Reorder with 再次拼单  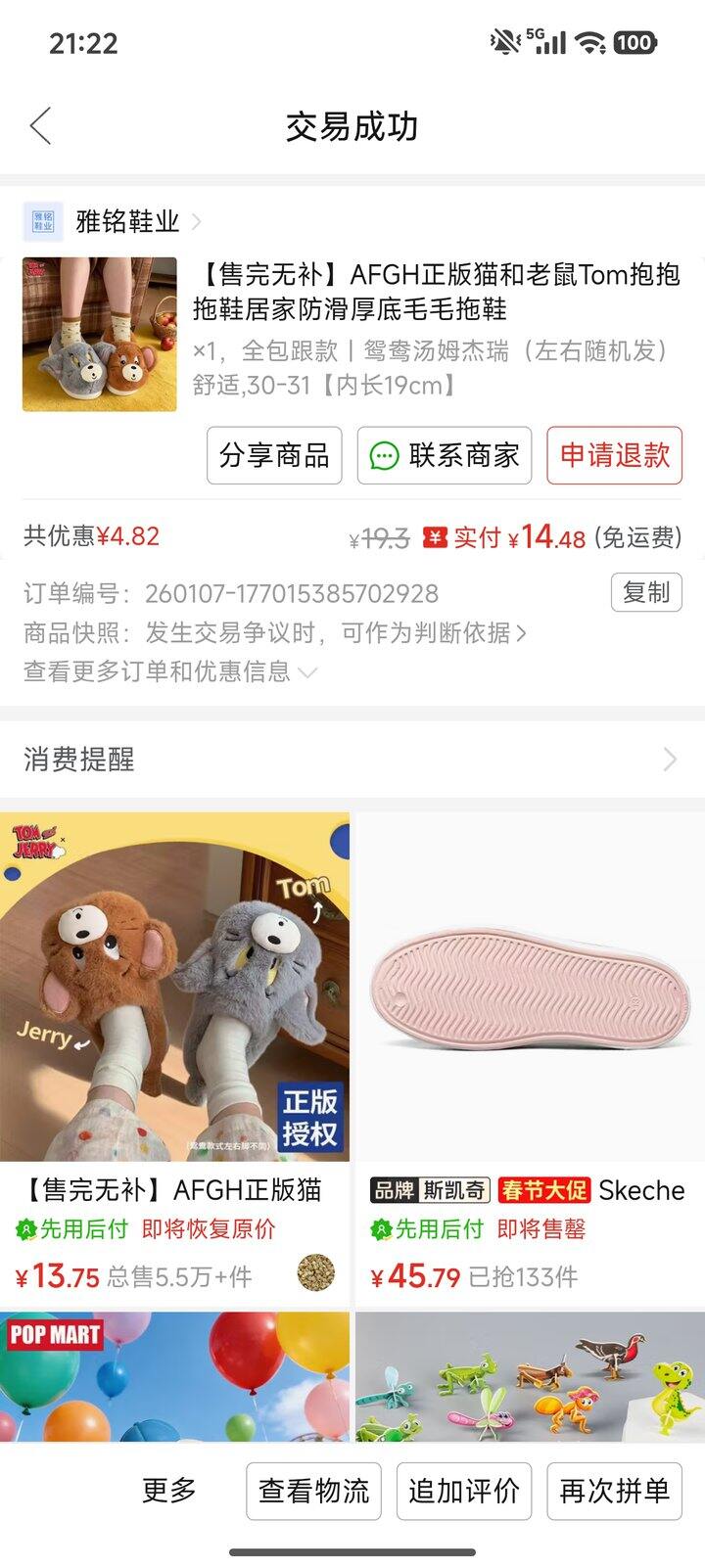point(614,1491)
